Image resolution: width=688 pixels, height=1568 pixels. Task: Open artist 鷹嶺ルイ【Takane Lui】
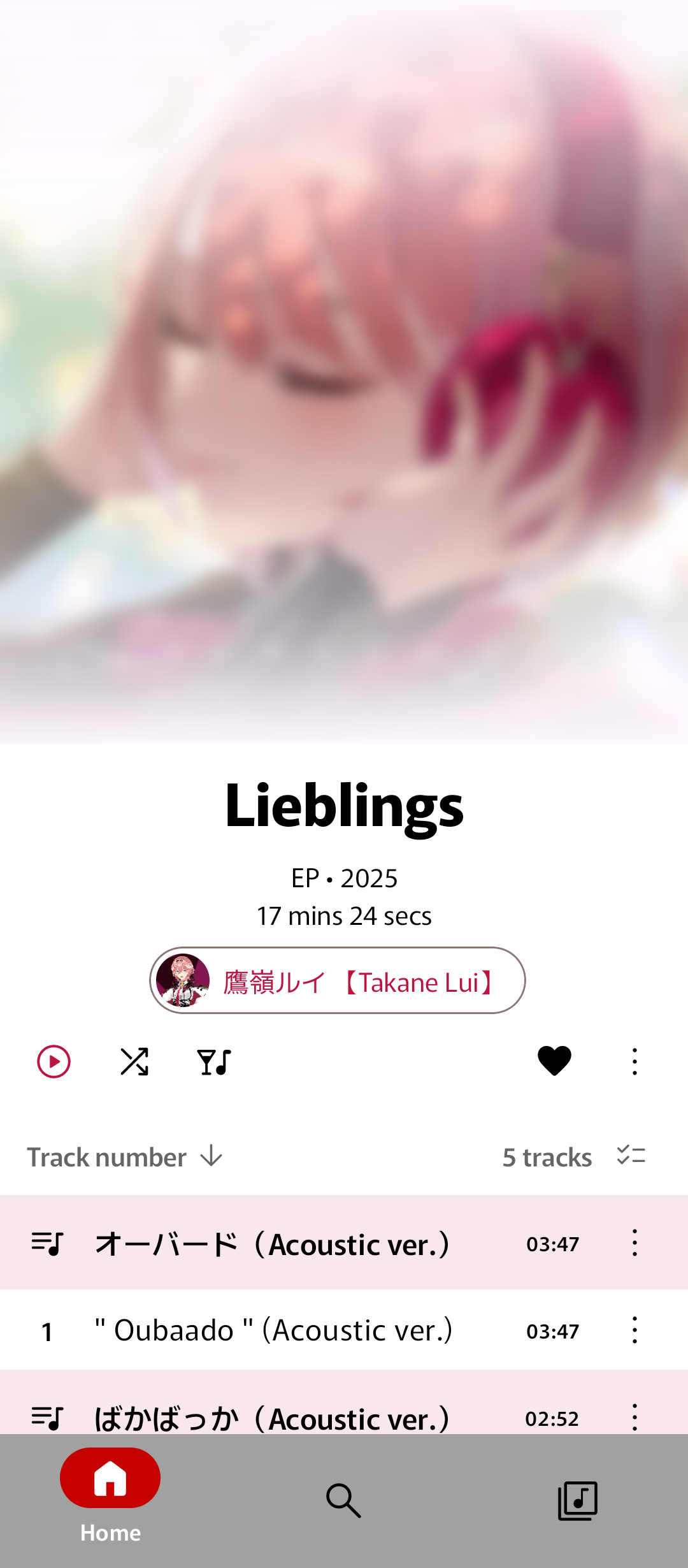click(x=338, y=980)
